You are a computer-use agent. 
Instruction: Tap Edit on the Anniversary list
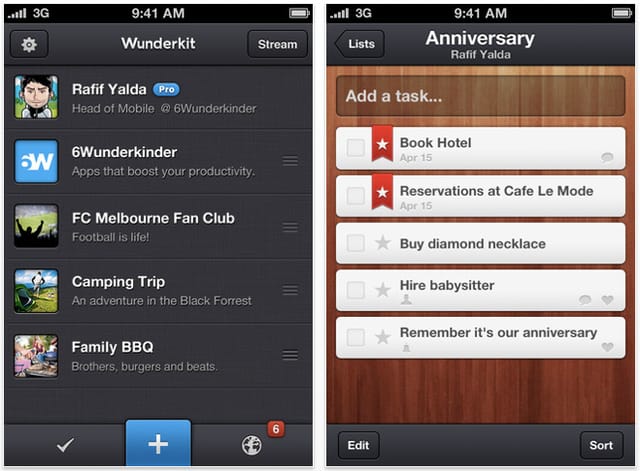[358, 445]
